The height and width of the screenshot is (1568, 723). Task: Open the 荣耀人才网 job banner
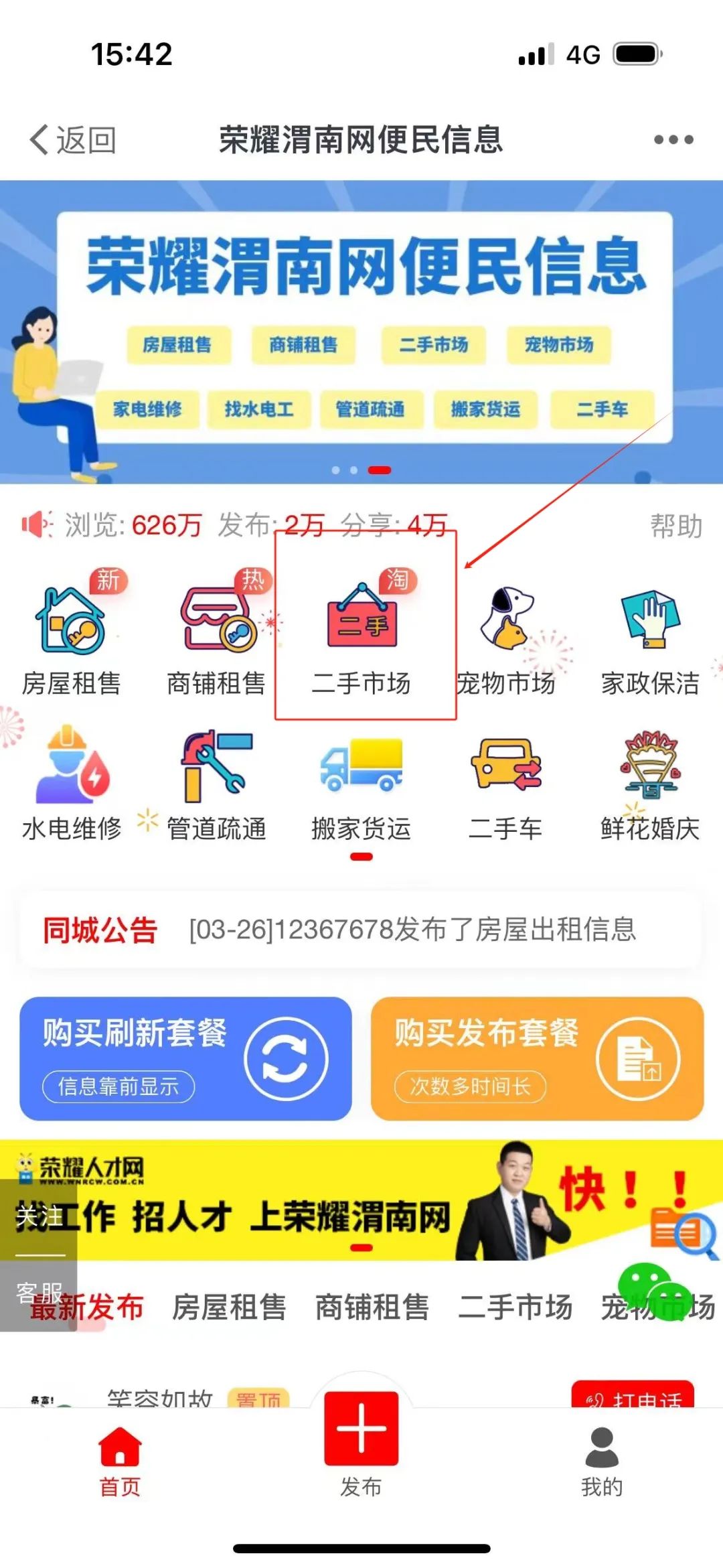[361, 1199]
